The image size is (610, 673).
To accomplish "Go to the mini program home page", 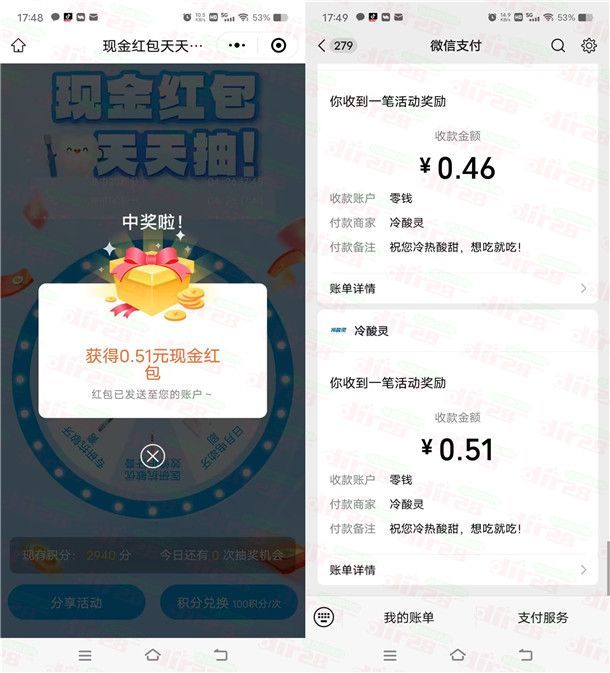I will click(18, 46).
